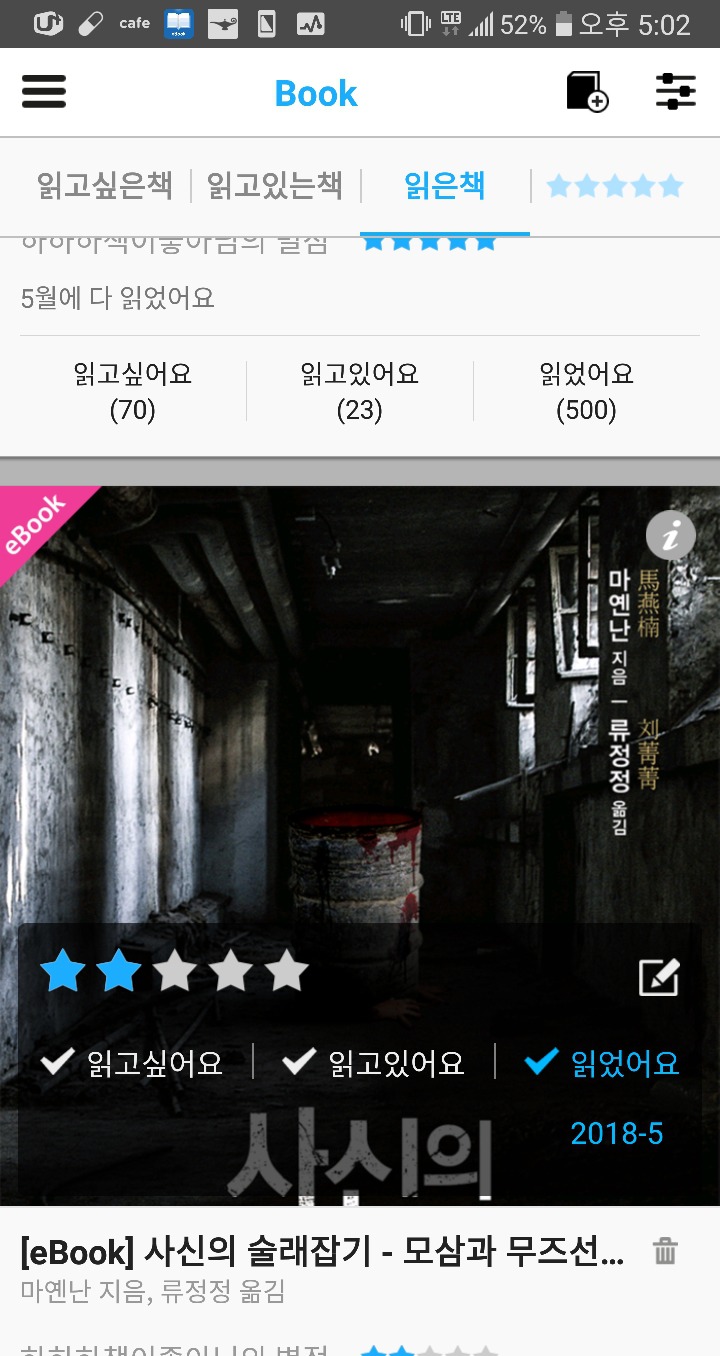Open the 사신의 술래잡기 book title
This screenshot has height=1356, width=720.
(322, 1251)
